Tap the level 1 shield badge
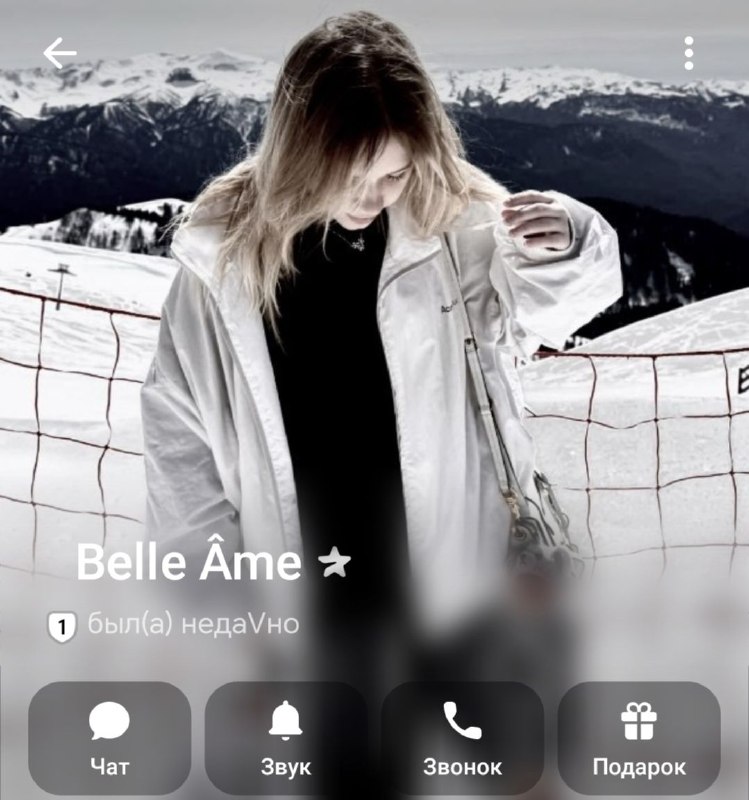The image size is (749, 800). tap(62, 626)
